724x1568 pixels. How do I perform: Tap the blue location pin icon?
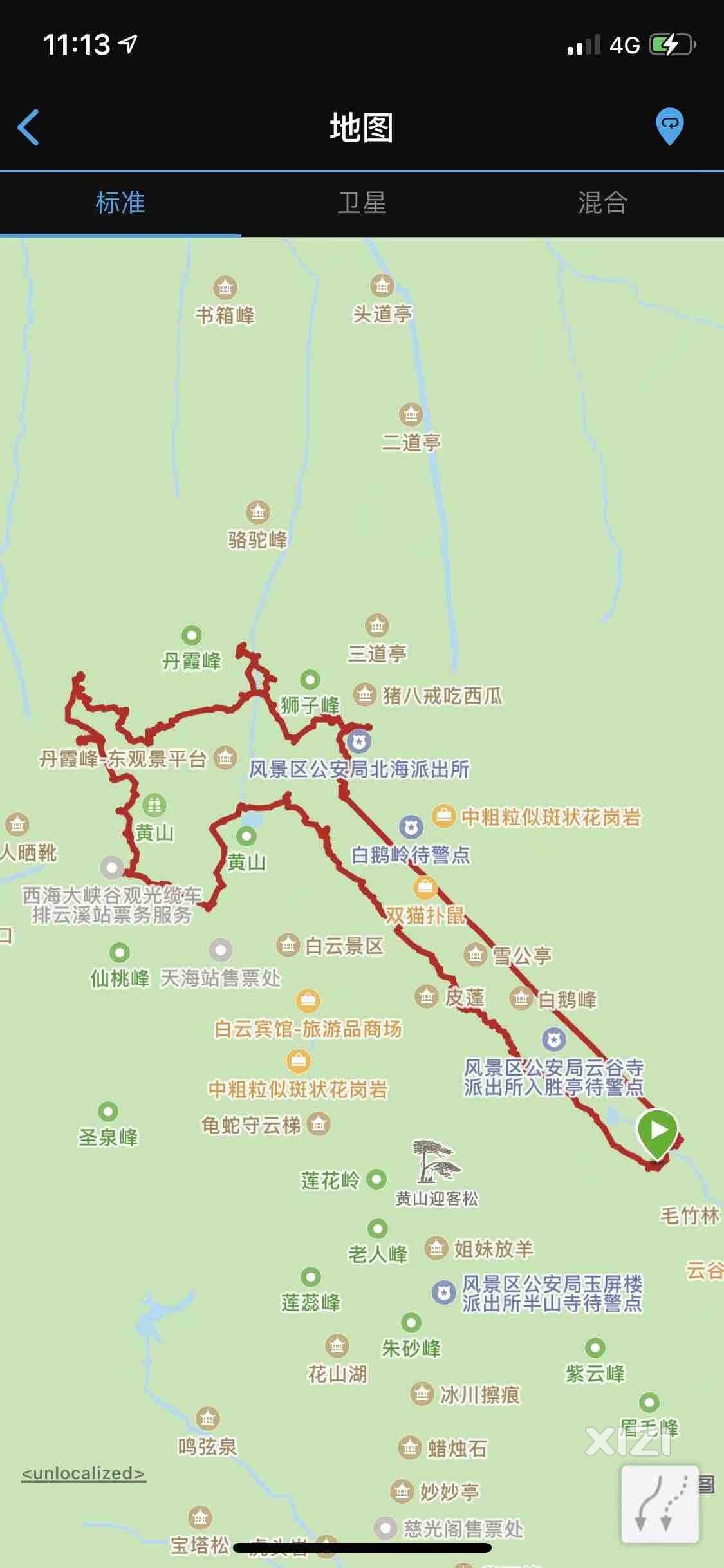point(669,126)
